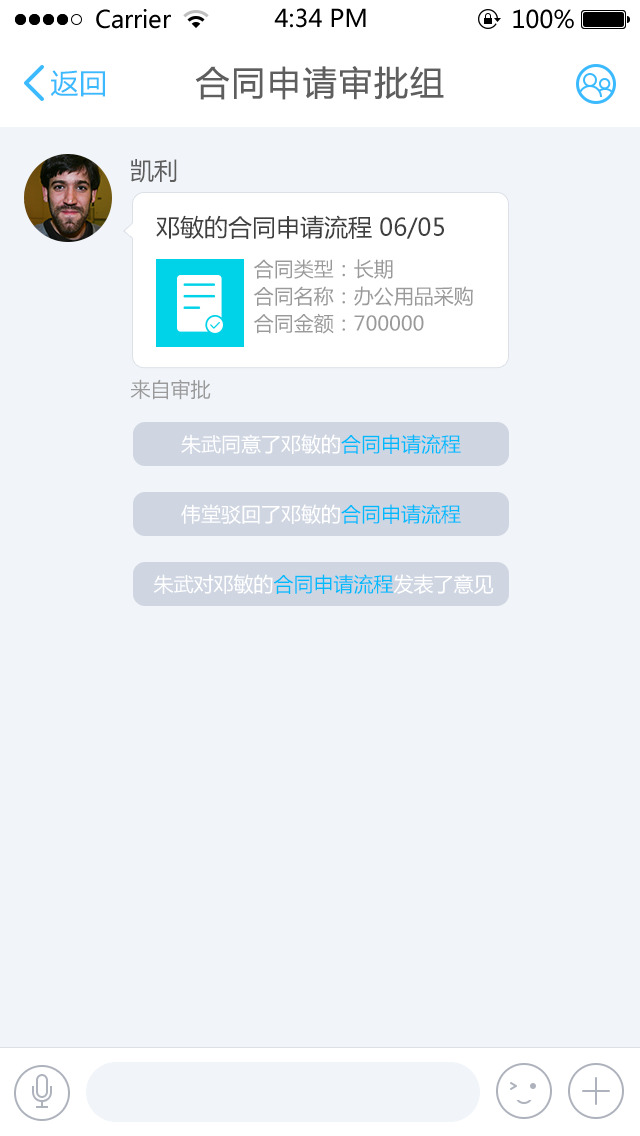Open 合同申请流程 link in 朱武同意了 notice

[x=401, y=445]
